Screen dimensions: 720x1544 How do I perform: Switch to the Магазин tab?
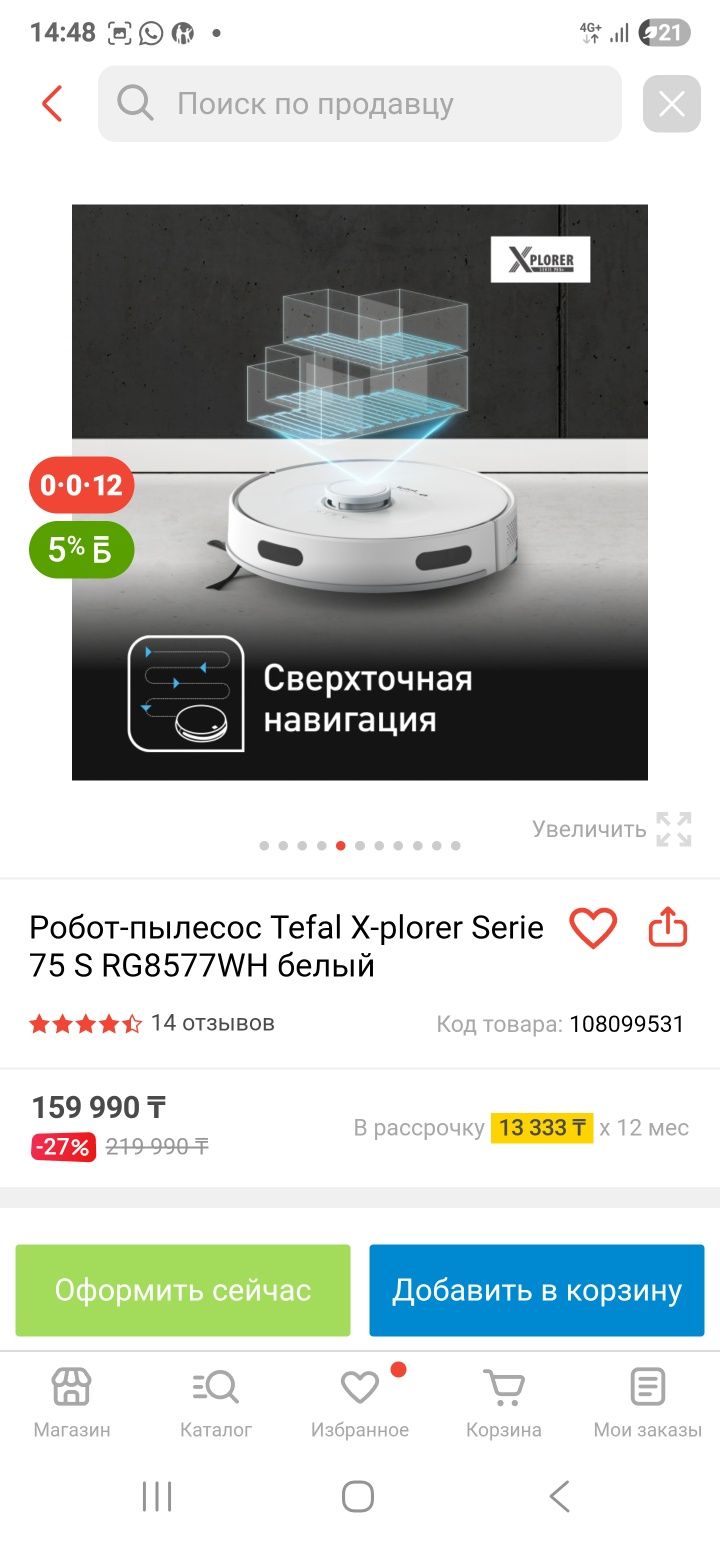coord(72,1402)
